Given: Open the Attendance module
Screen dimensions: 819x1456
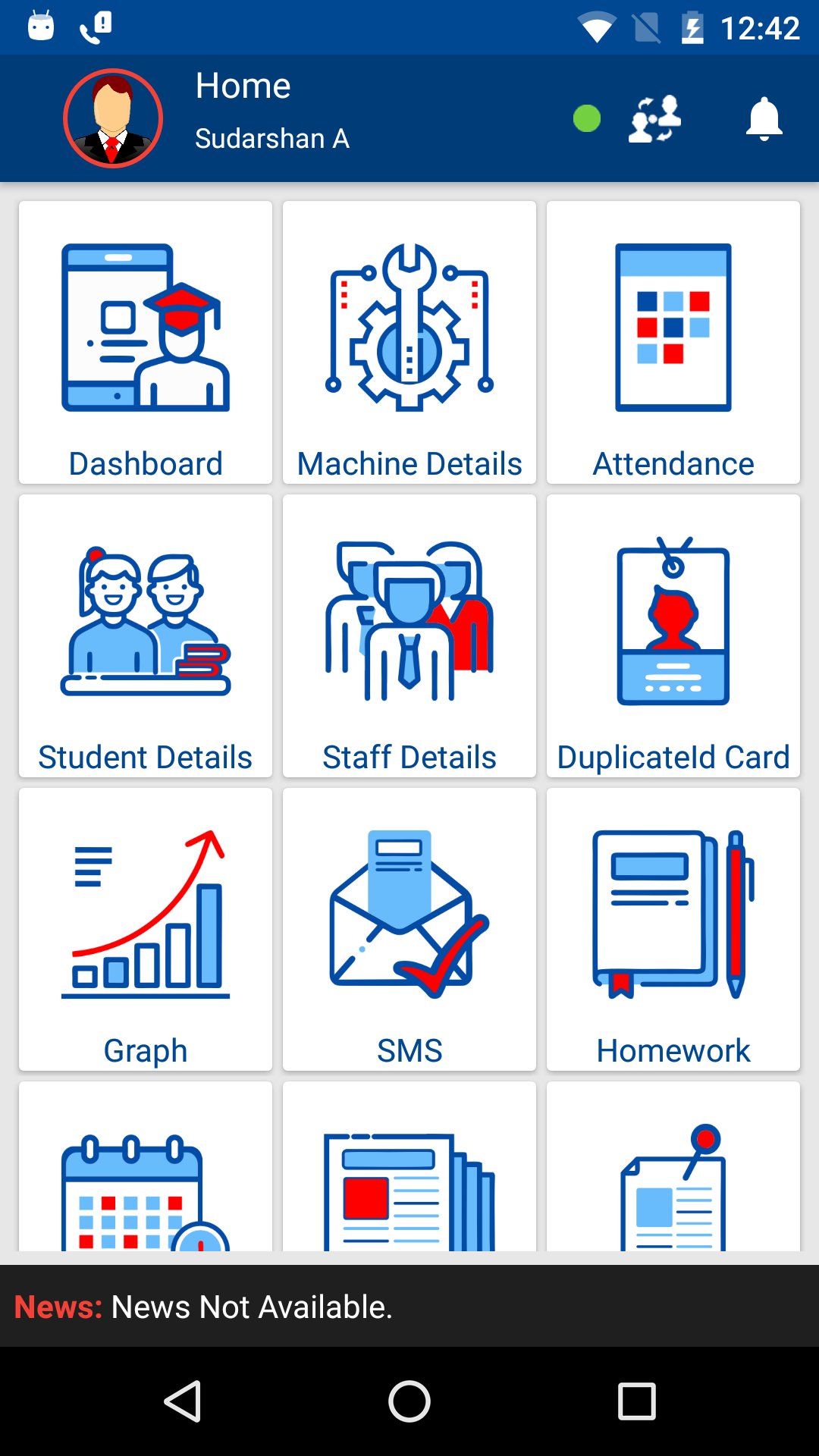Looking at the screenshot, I should pyautogui.click(x=673, y=341).
